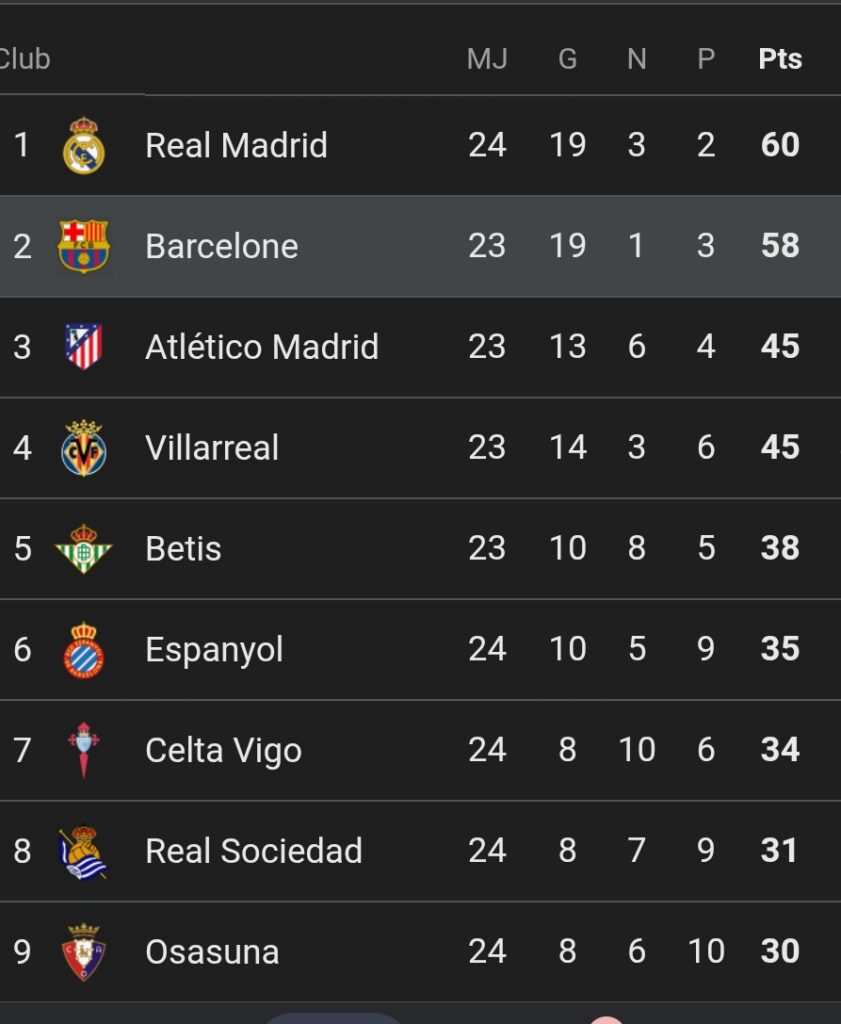
Task: Open Real Sociedad team details
Action: [253, 852]
